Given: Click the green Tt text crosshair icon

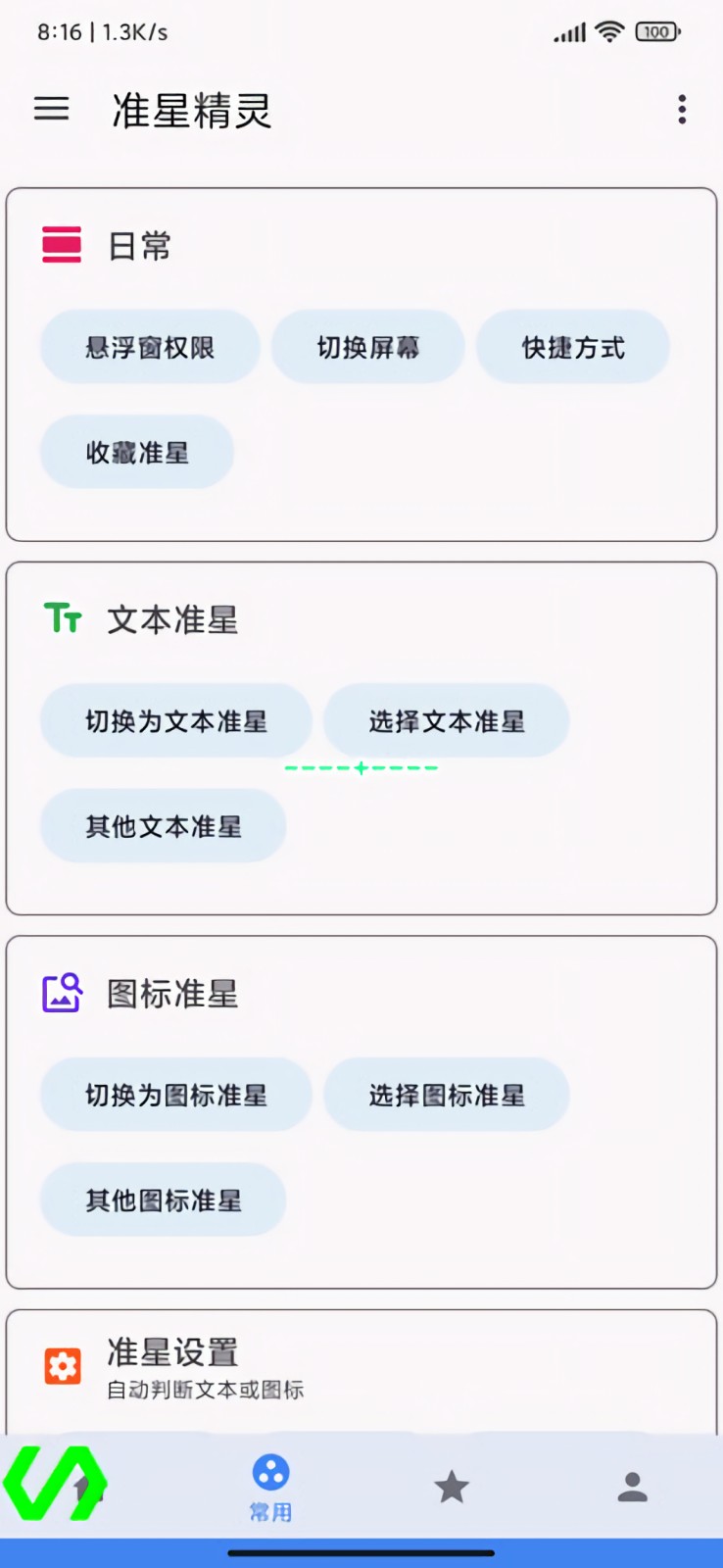Looking at the screenshot, I should pyautogui.click(x=62, y=617).
